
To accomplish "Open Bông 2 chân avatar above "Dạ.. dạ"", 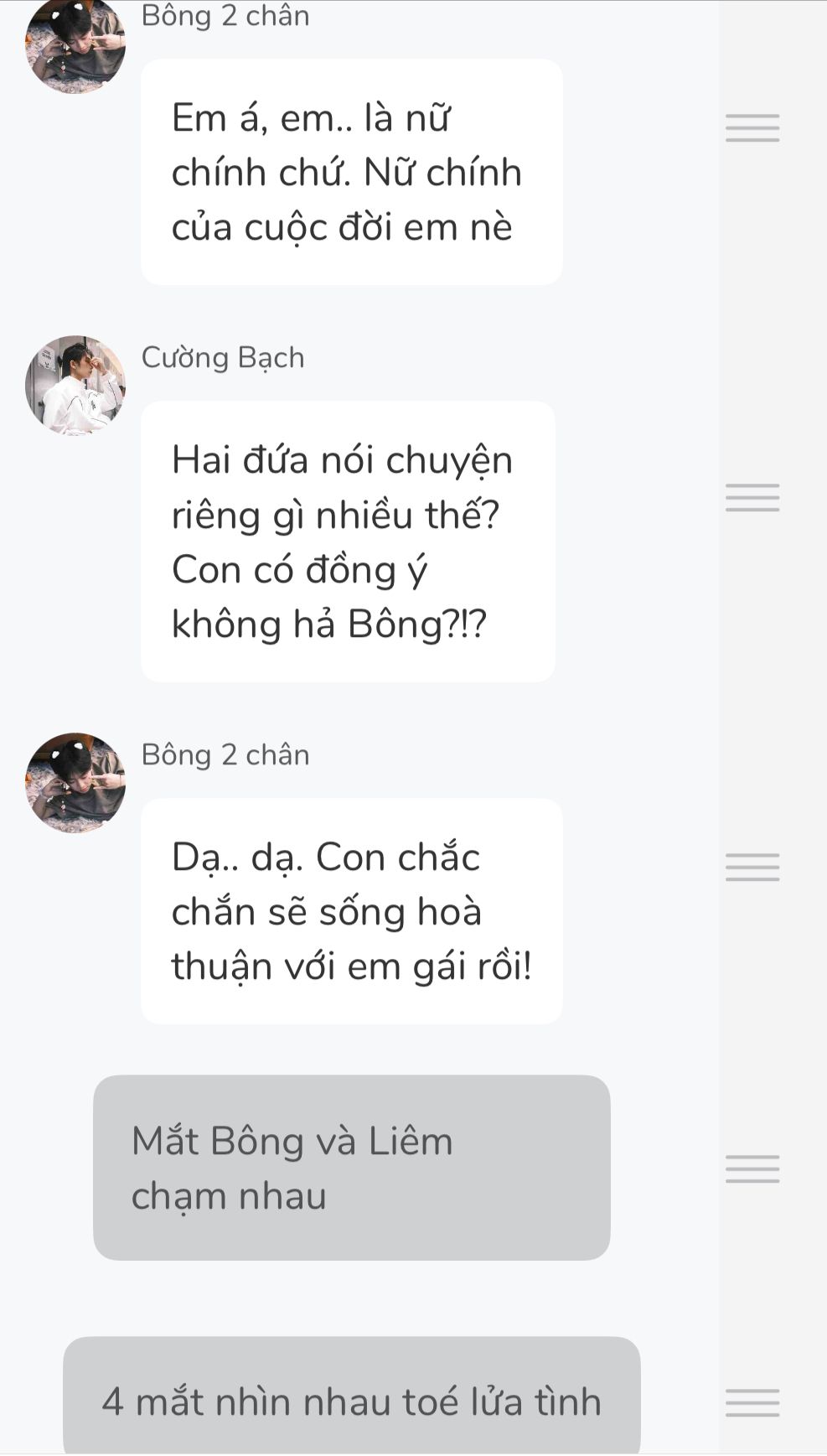I will point(75,782).
